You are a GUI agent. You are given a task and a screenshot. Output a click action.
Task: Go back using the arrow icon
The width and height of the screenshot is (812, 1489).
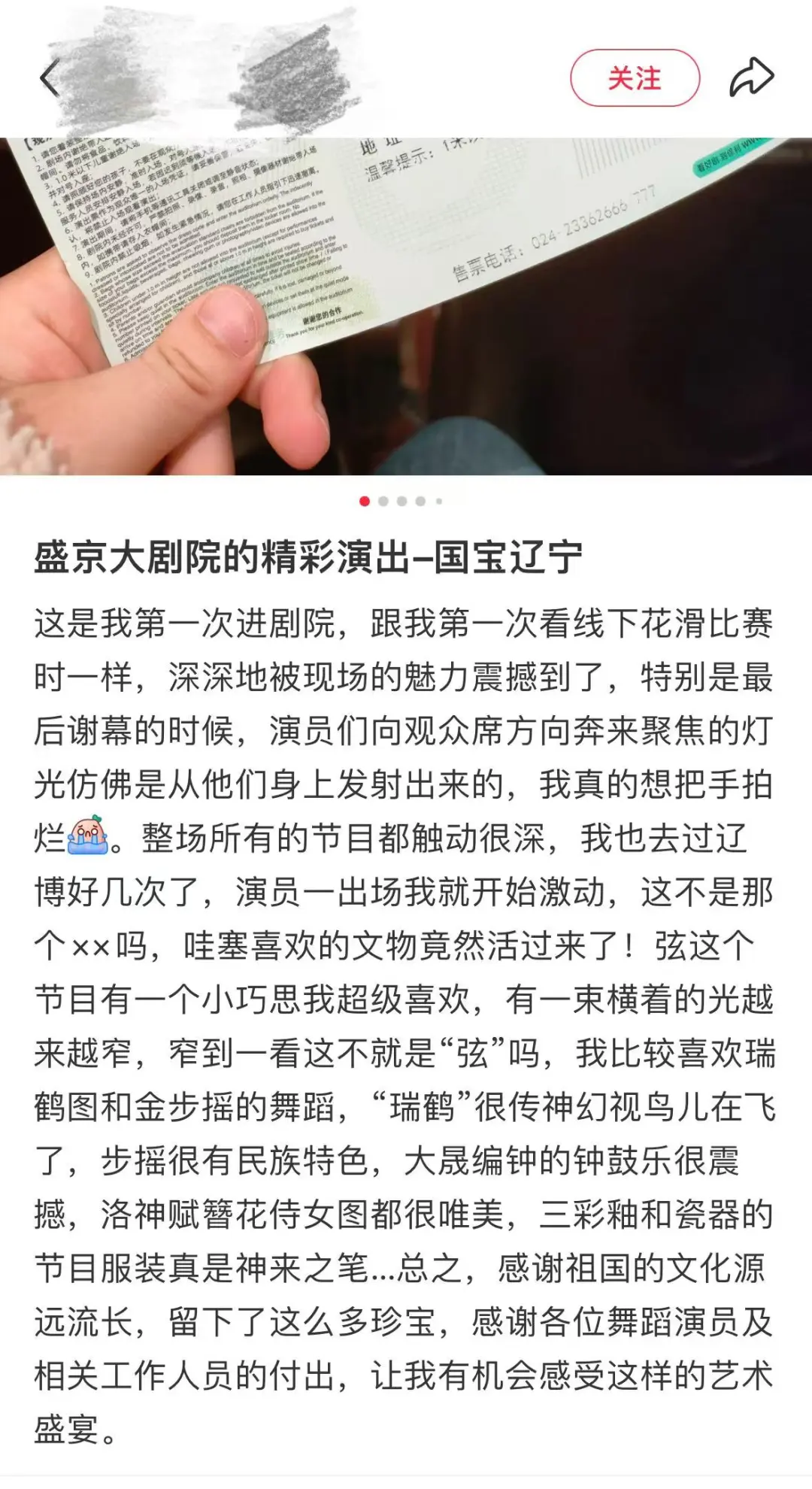(50, 78)
